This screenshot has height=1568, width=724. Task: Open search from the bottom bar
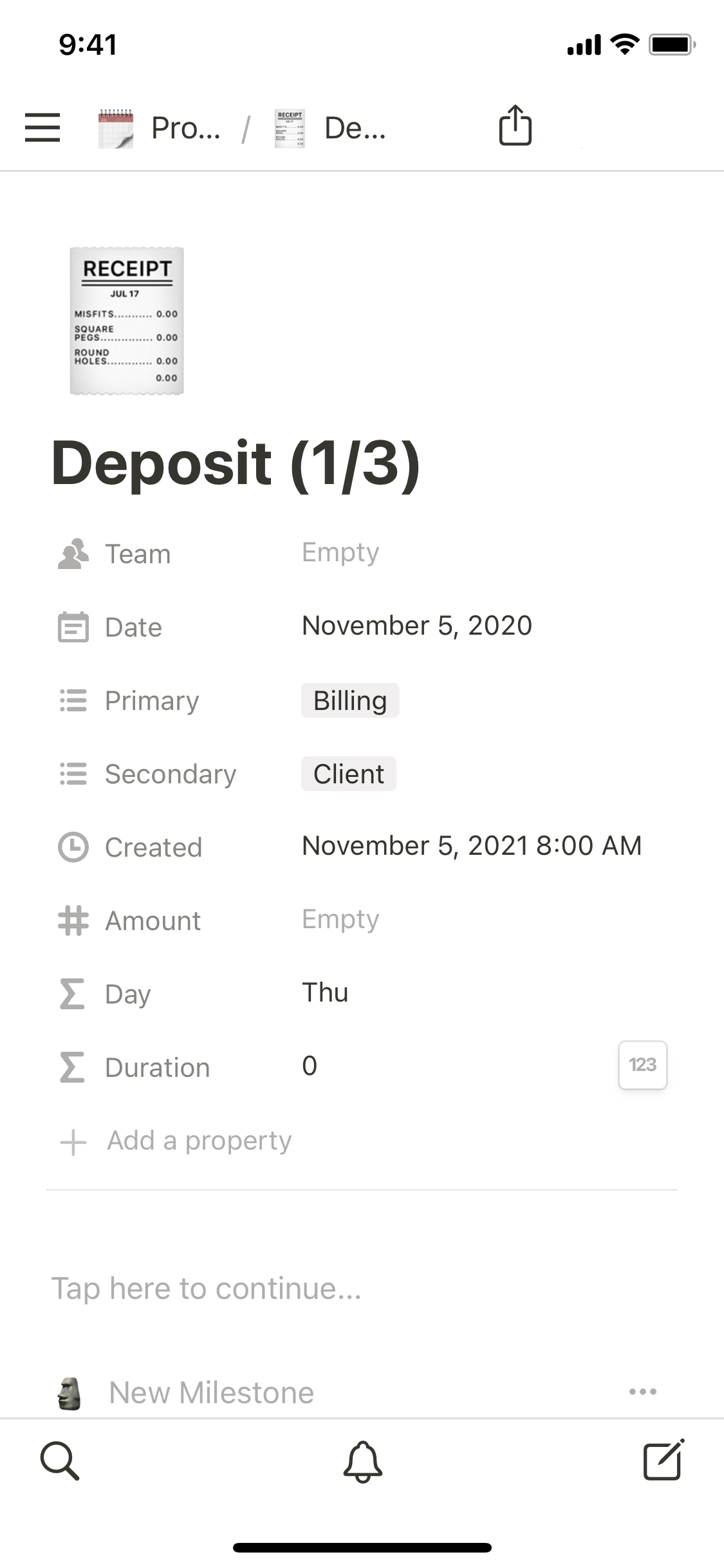(60, 1461)
